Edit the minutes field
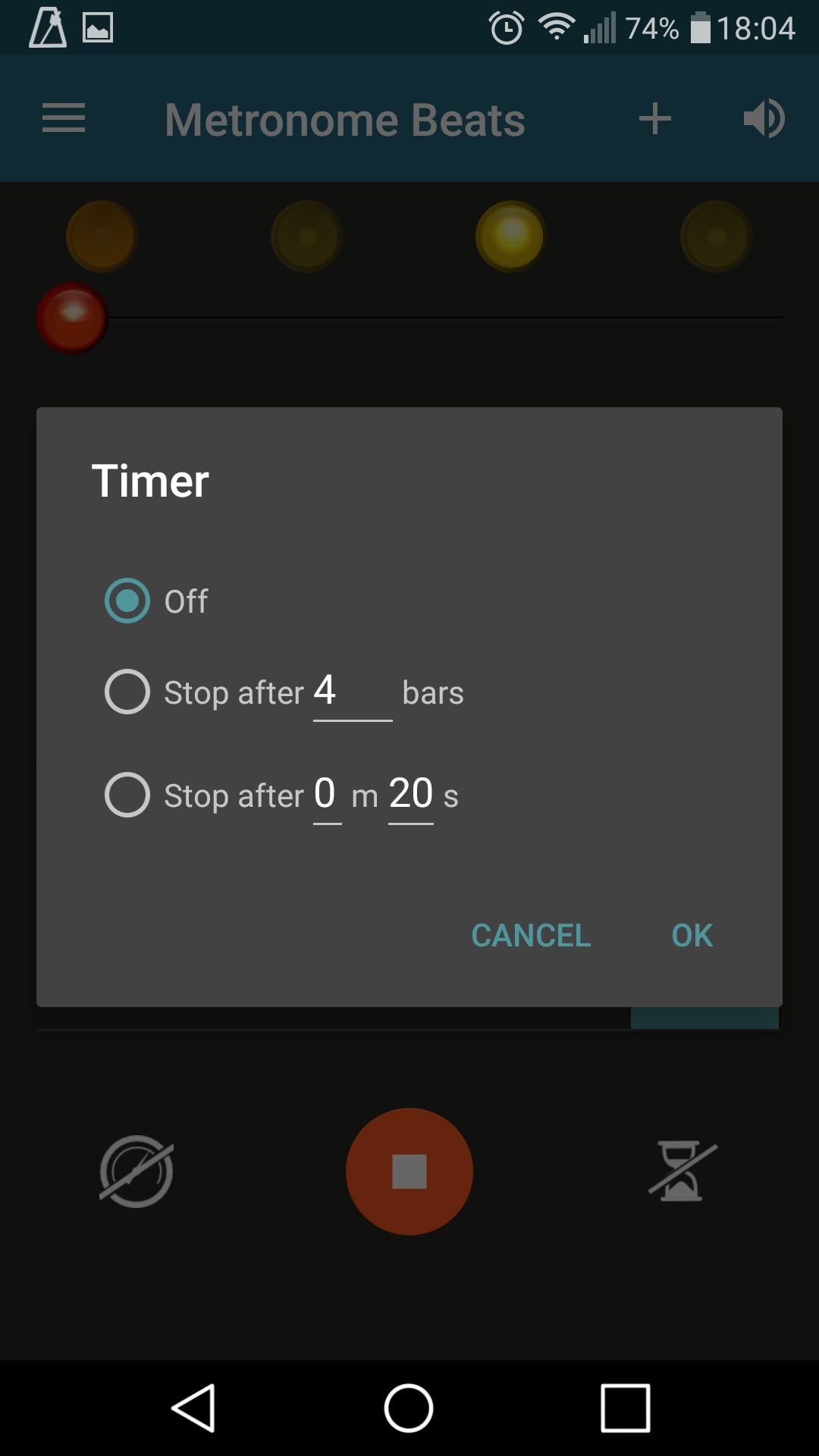 click(328, 796)
